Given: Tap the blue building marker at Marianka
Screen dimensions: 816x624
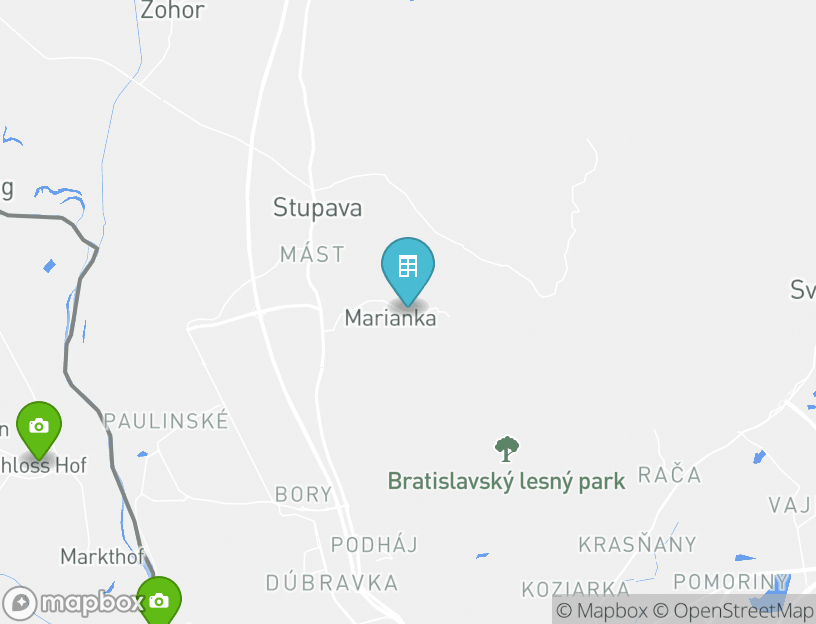Looking at the screenshot, I should point(408,269).
